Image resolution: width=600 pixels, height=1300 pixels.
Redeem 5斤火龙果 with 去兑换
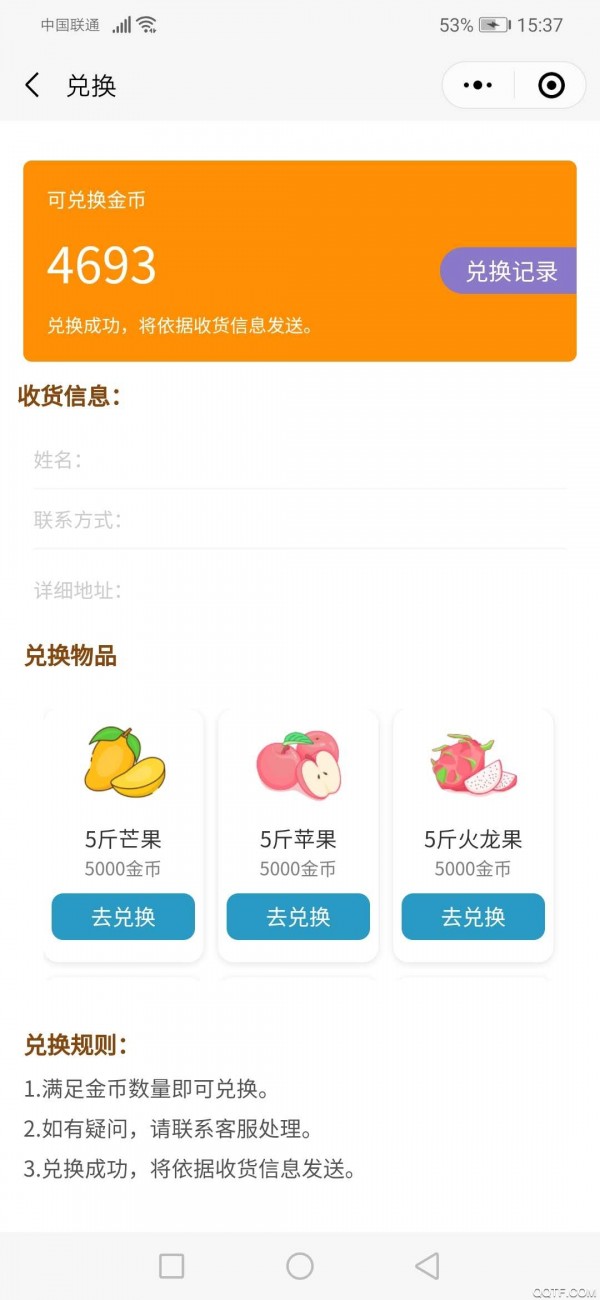click(473, 917)
